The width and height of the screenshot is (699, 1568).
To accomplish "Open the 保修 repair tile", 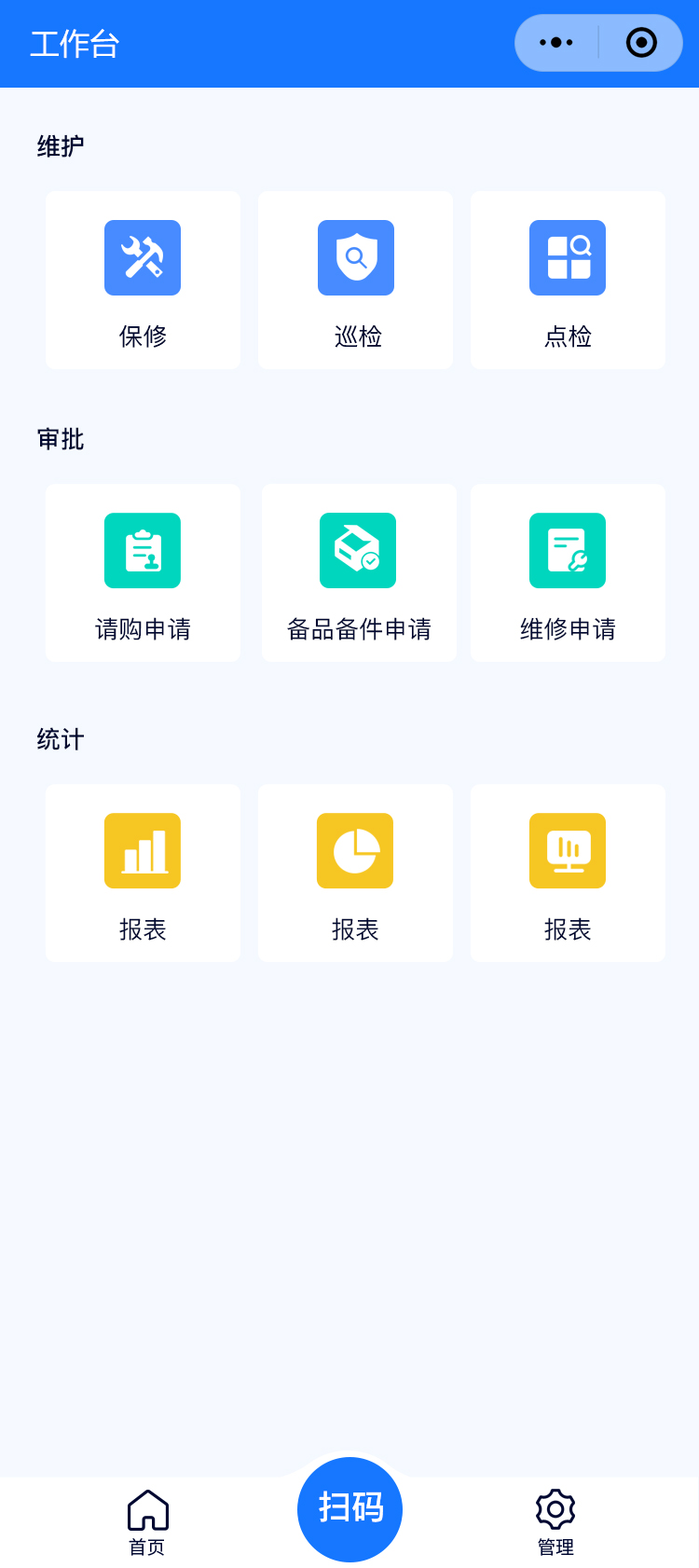I will (143, 280).
